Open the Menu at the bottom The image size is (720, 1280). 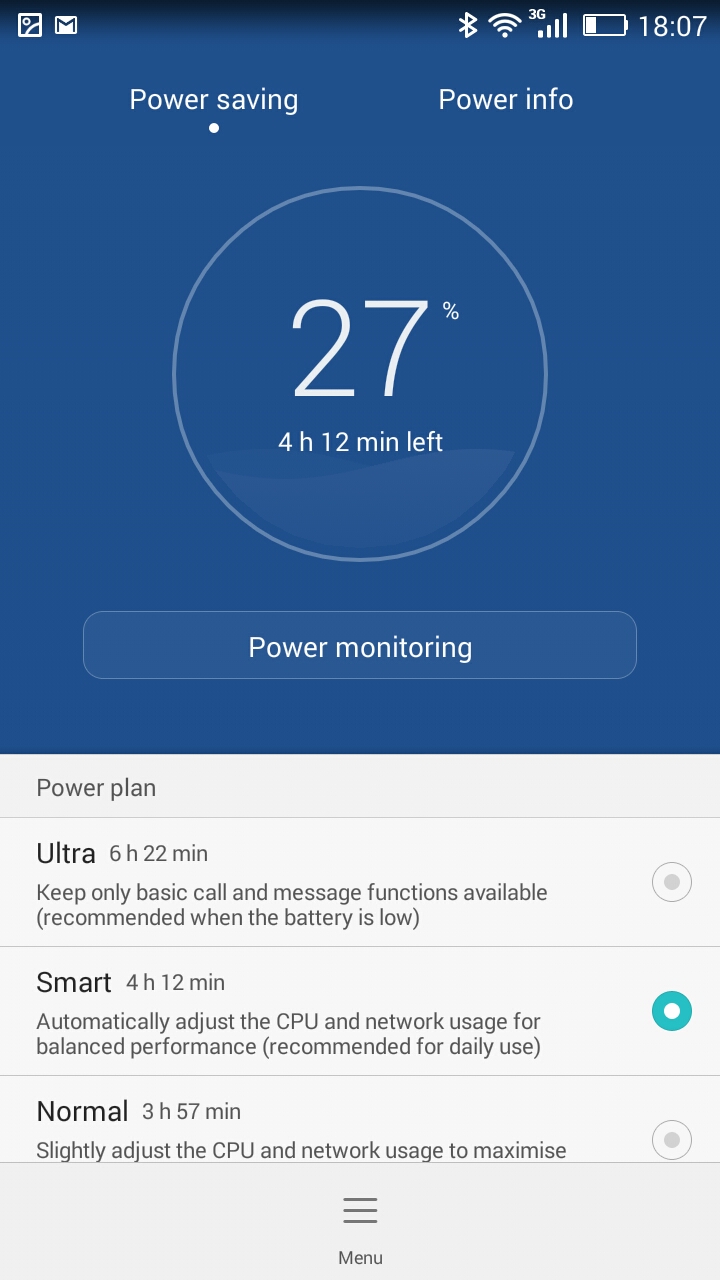tap(360, 1224)
